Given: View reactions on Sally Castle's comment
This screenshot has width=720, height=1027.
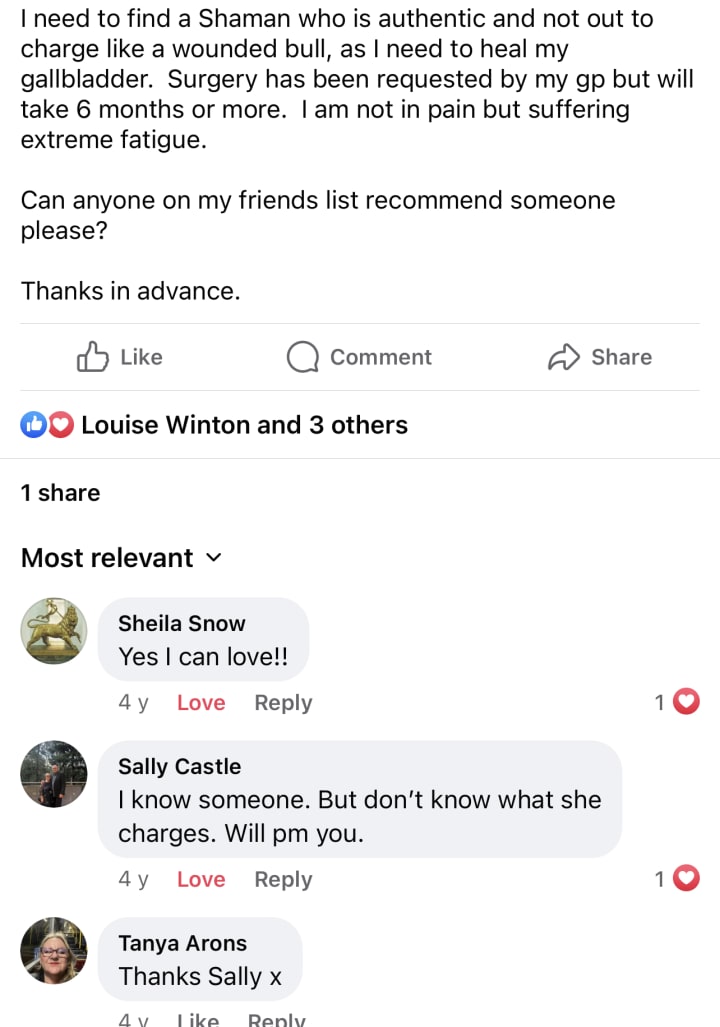Looking at the screenshot, I should 677,880.
